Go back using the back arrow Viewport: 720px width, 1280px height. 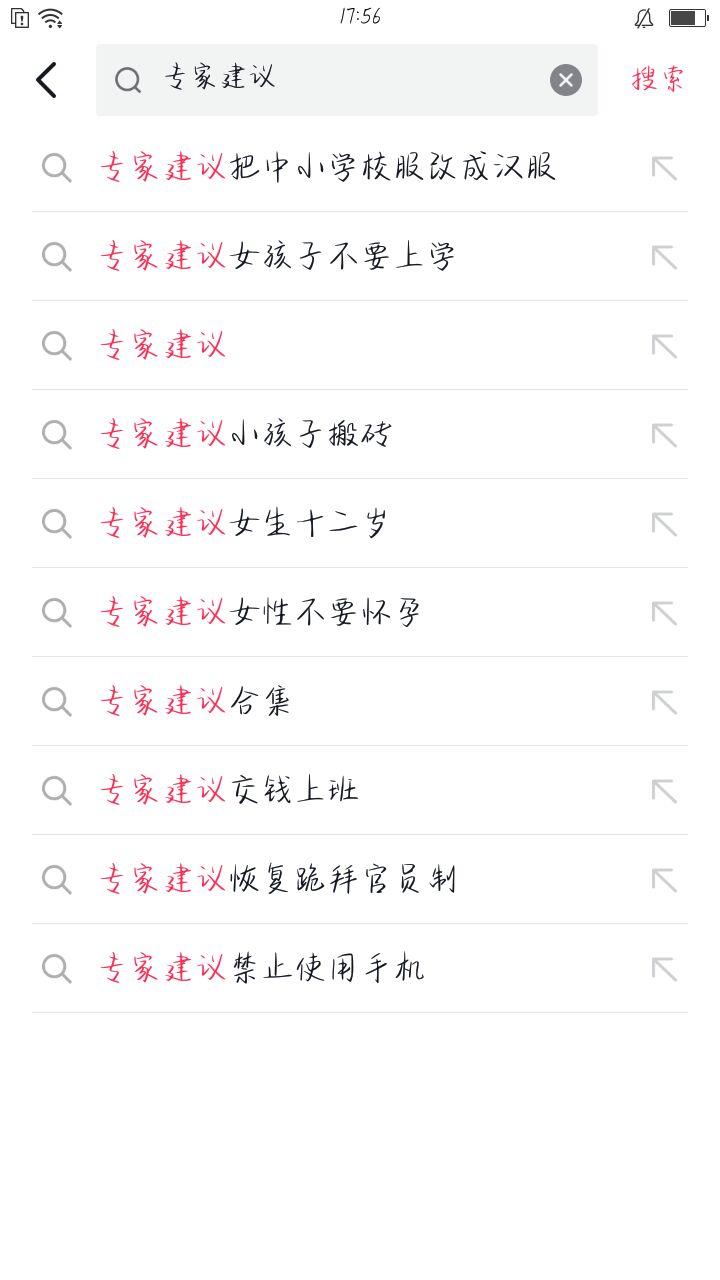(x=46, y=80)
